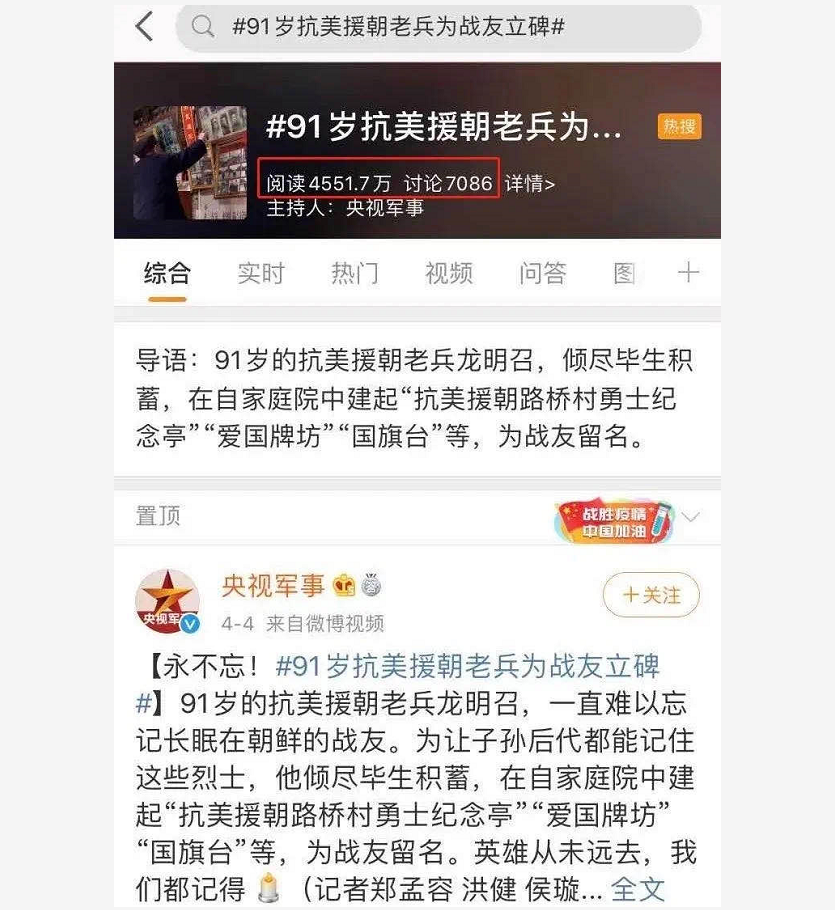Switch to the 问答 tab
This screenshot has width=835, height=910.
tap(543, 273)
